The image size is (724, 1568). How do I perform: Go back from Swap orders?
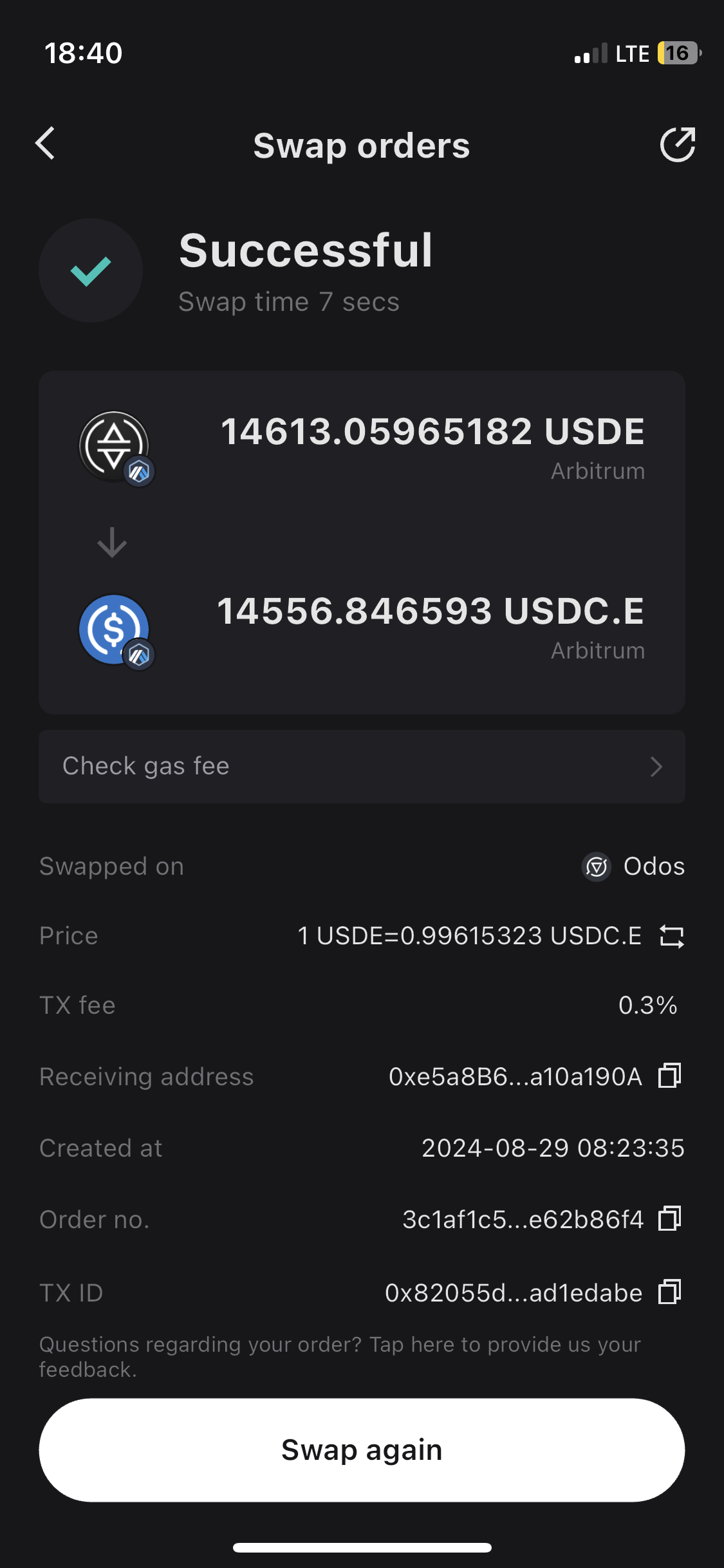[45, 144]
